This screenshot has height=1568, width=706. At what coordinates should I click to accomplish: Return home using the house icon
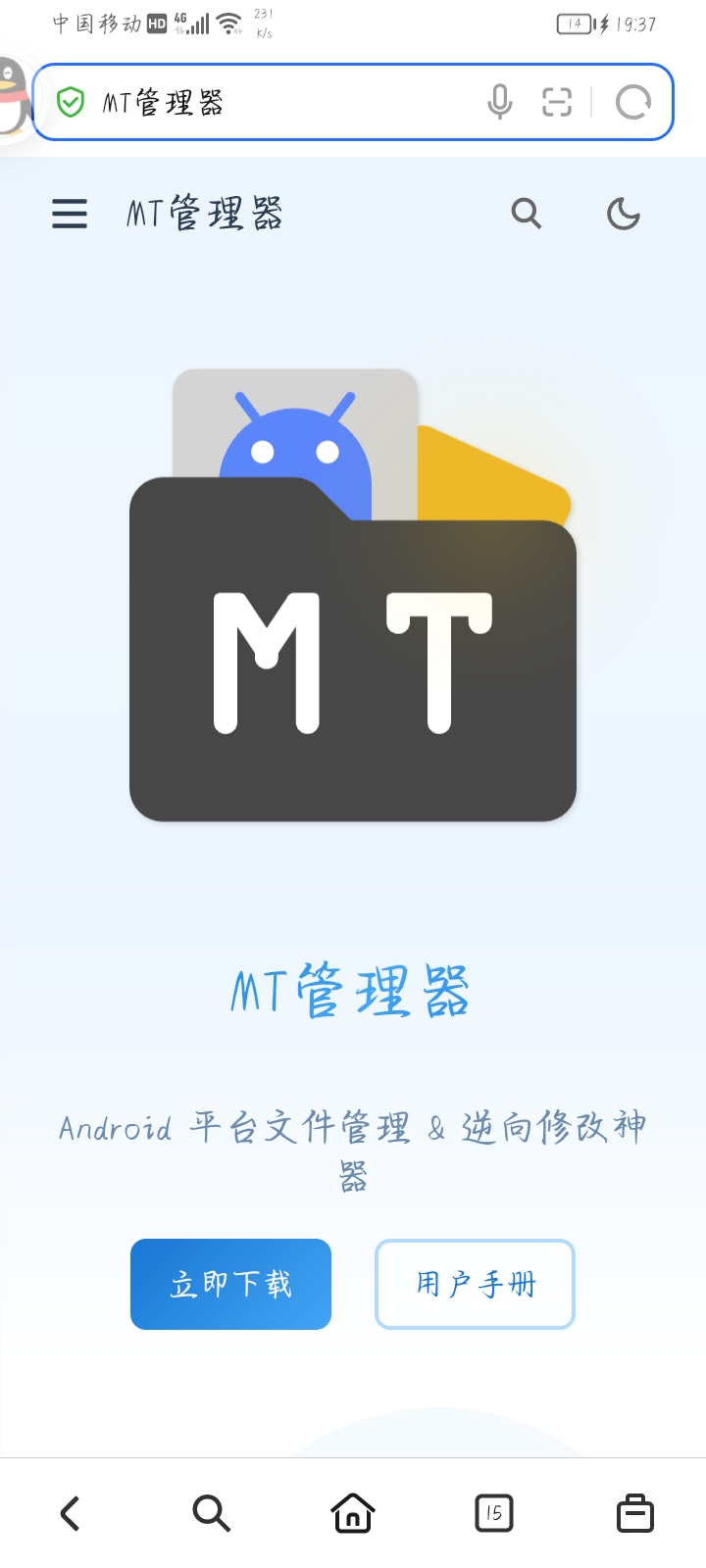pyautogui.click(x=352, y=1512)
